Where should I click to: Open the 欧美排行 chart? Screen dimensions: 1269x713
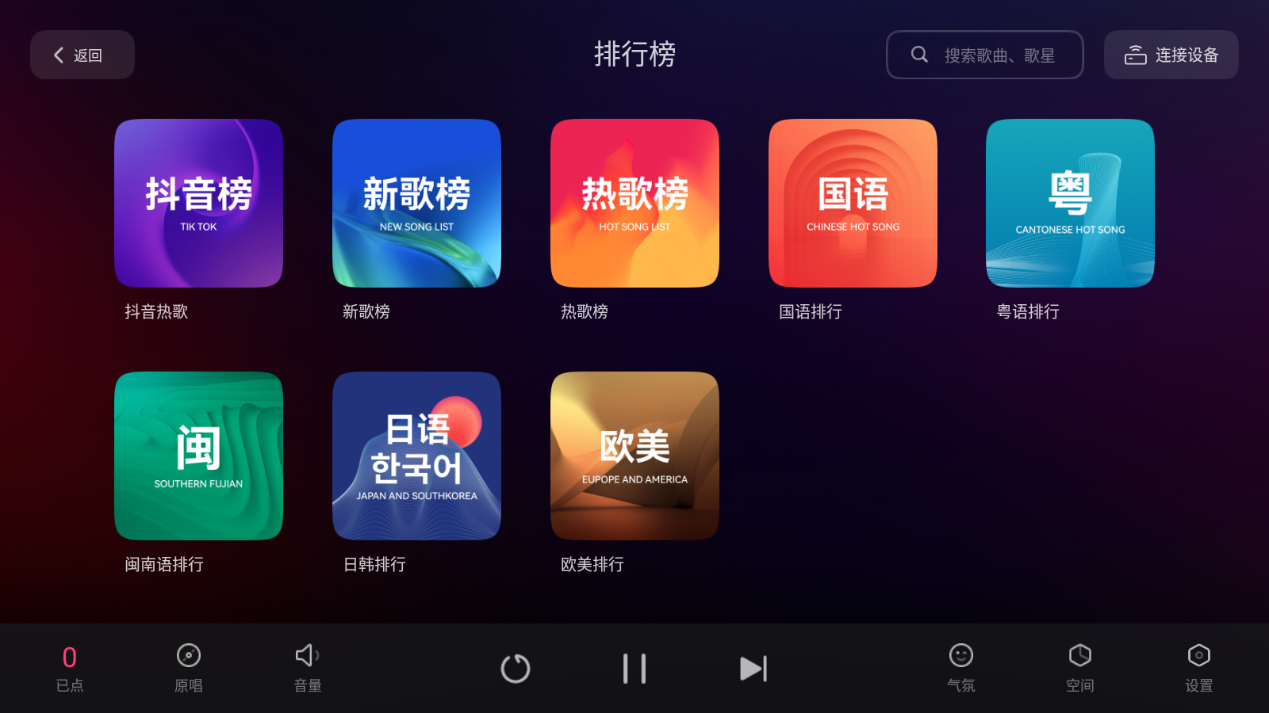(634, 456)
